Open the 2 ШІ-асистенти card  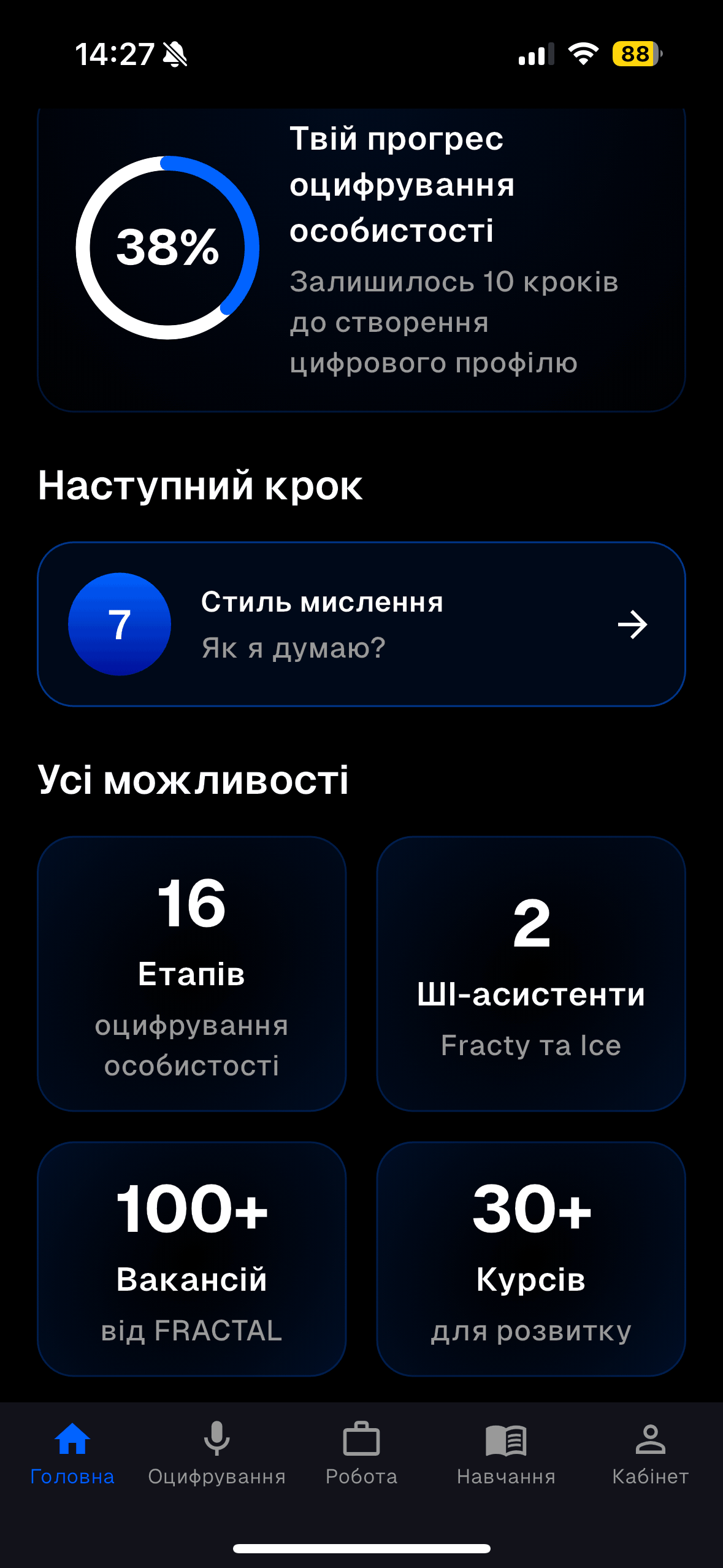coord(530,974)
